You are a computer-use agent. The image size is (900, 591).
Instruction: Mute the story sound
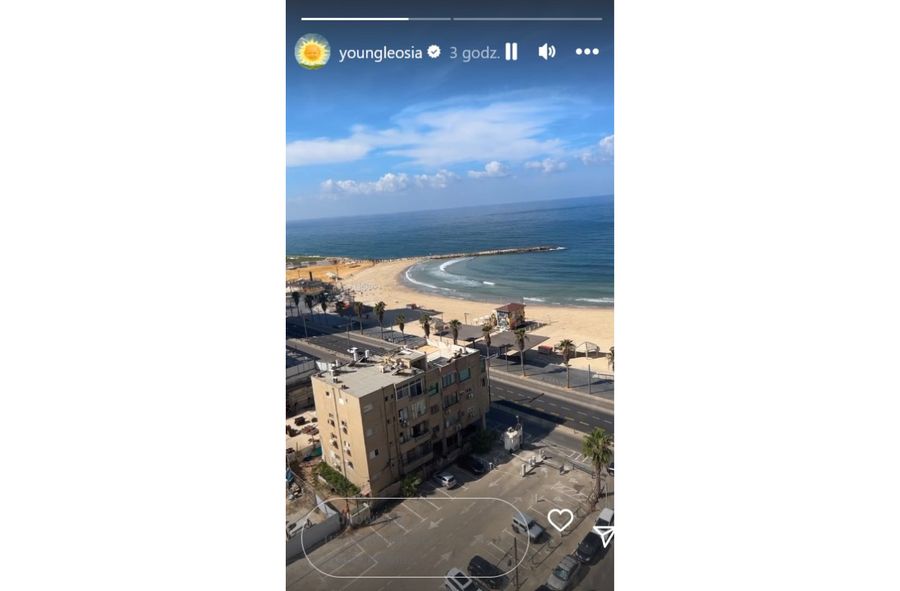click(546, 52)
